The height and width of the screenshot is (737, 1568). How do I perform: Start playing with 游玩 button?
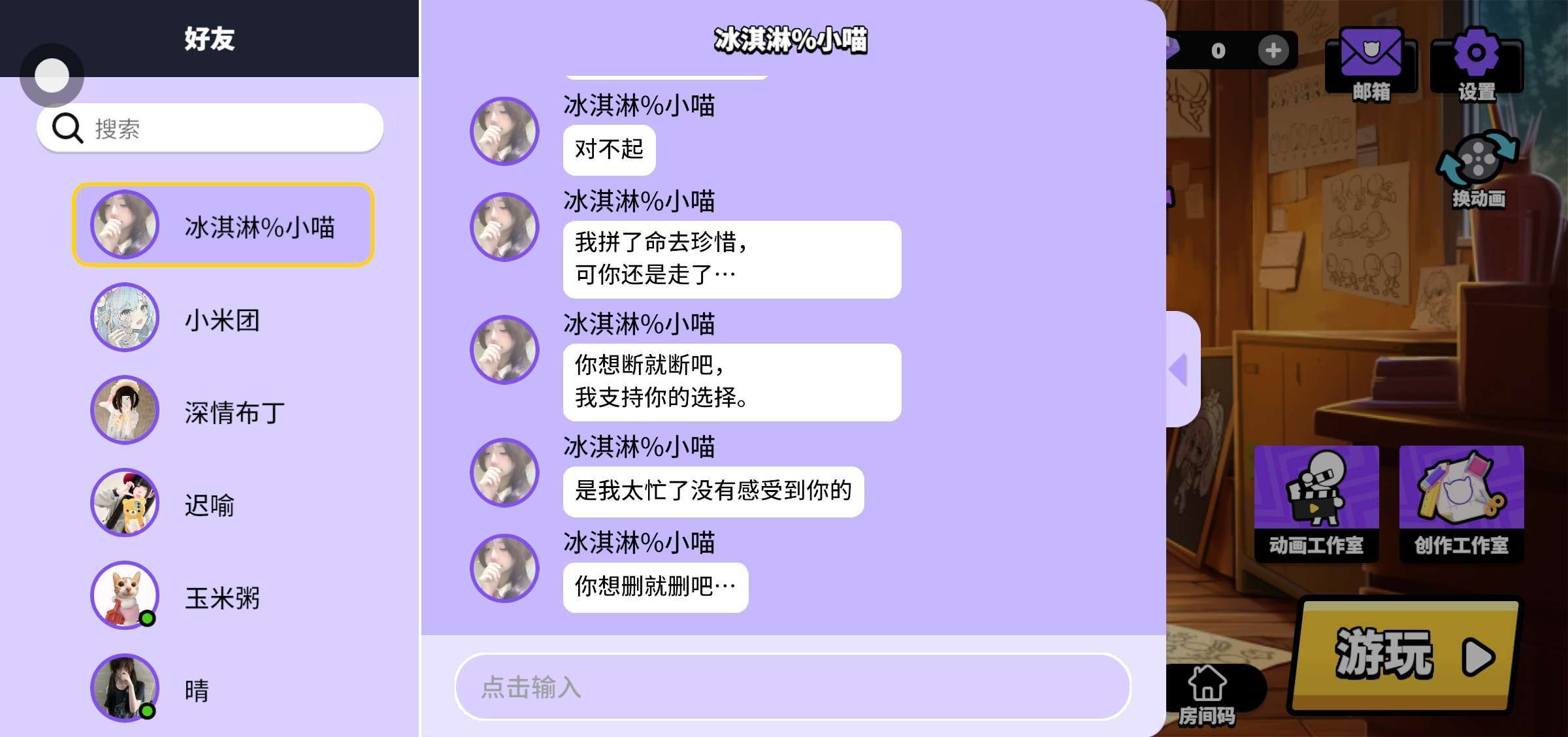[x=1405, y=655]
